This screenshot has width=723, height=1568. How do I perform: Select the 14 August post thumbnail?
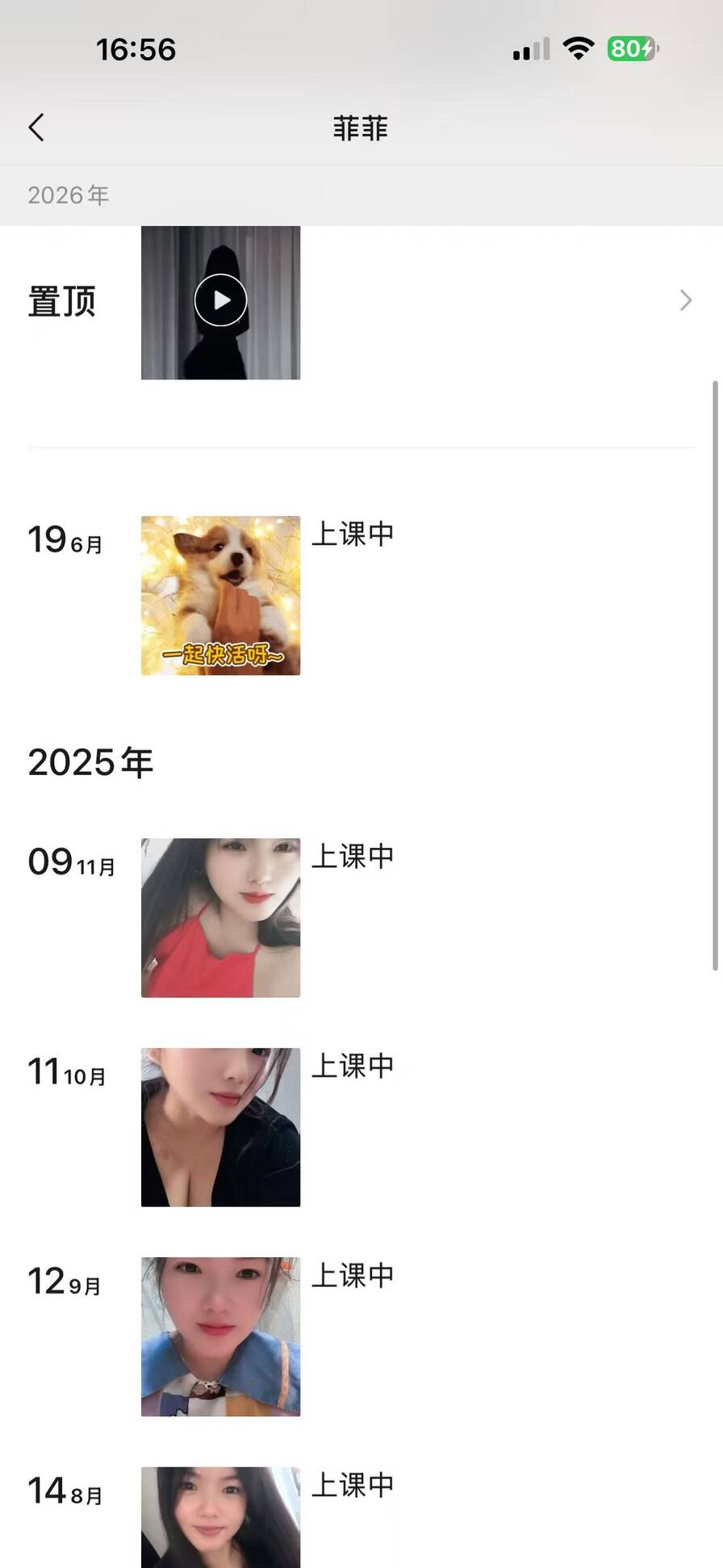220,1517
